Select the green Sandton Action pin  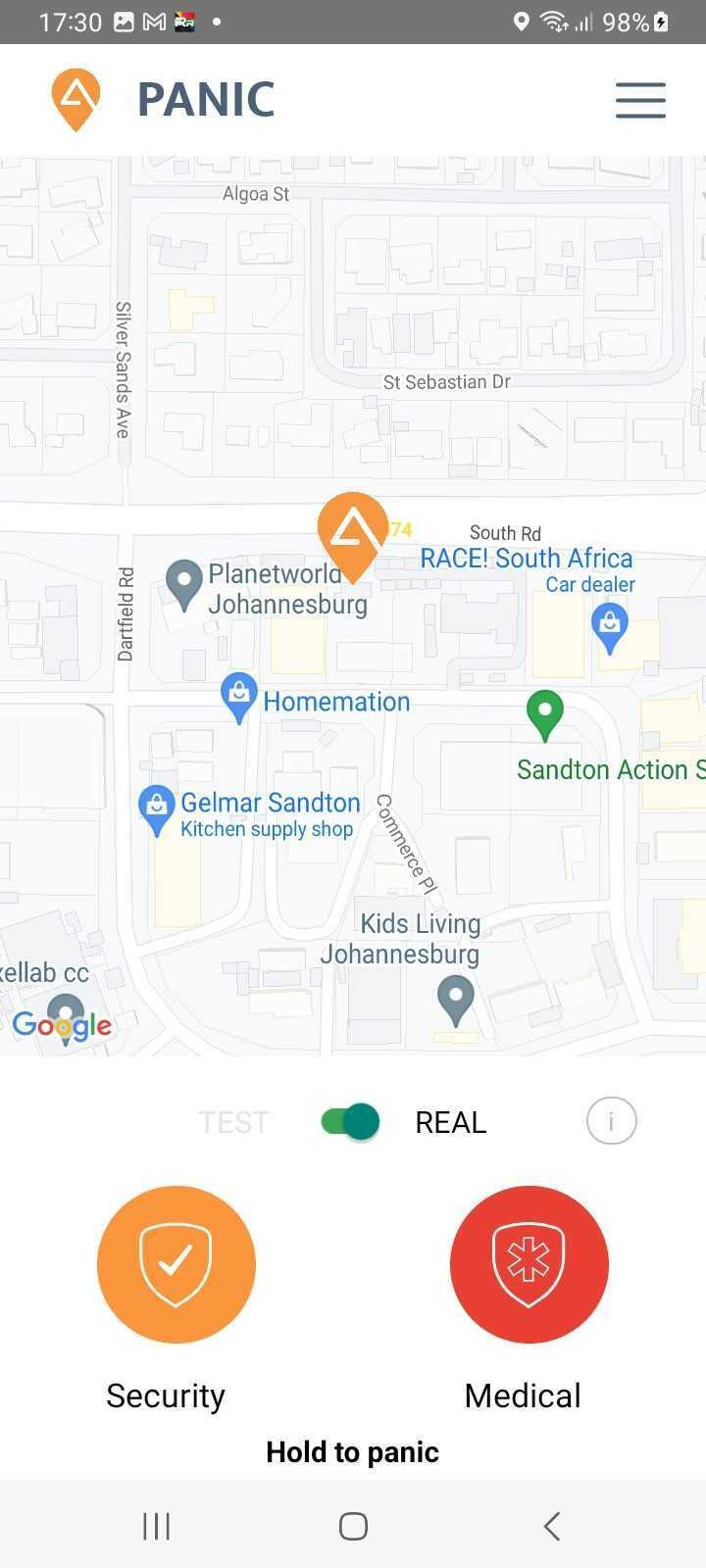(x=545, y=715)
